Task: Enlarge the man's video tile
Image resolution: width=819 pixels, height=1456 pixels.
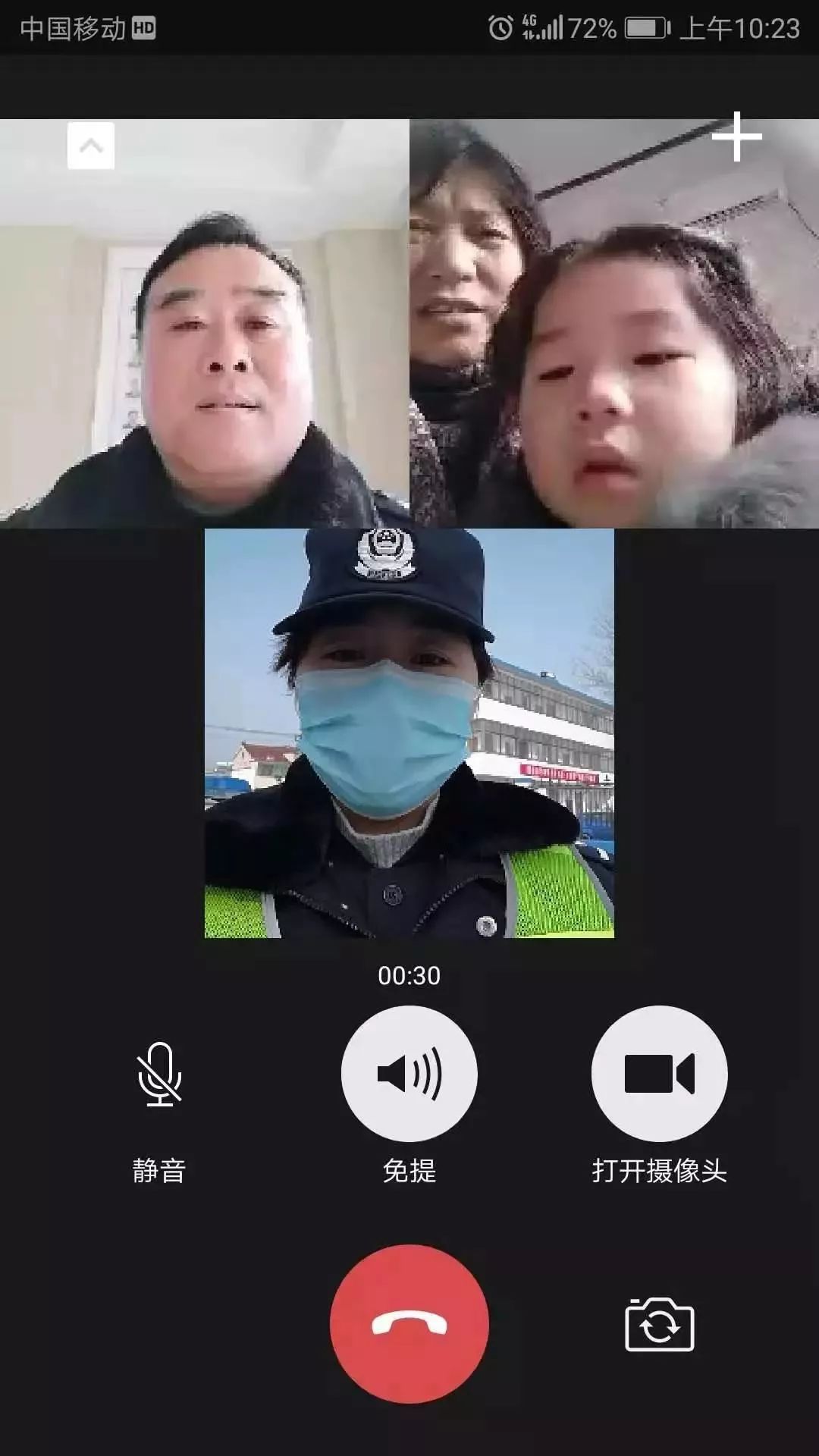Action: pyautogui.click(x=205, y=323)
